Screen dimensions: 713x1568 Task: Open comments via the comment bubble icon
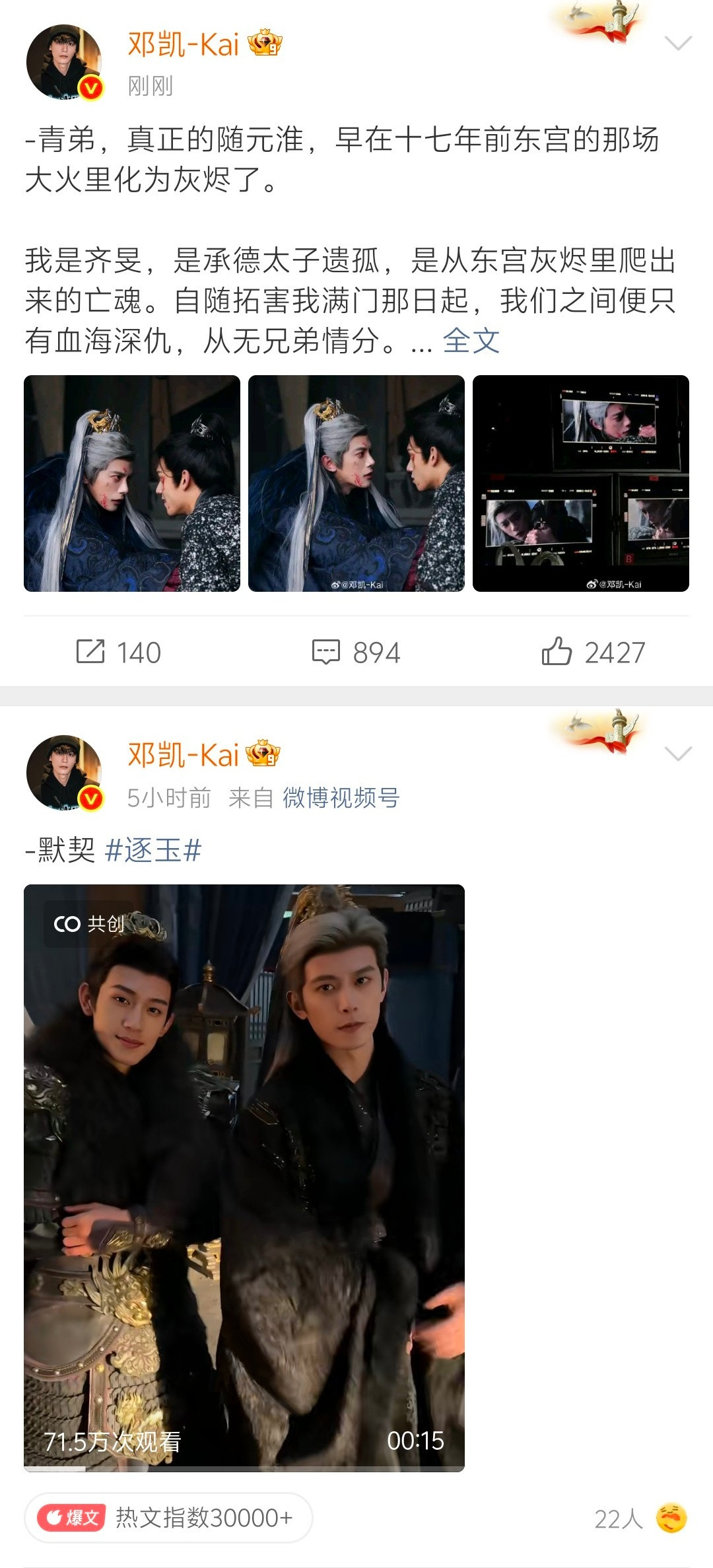[326, 651]
